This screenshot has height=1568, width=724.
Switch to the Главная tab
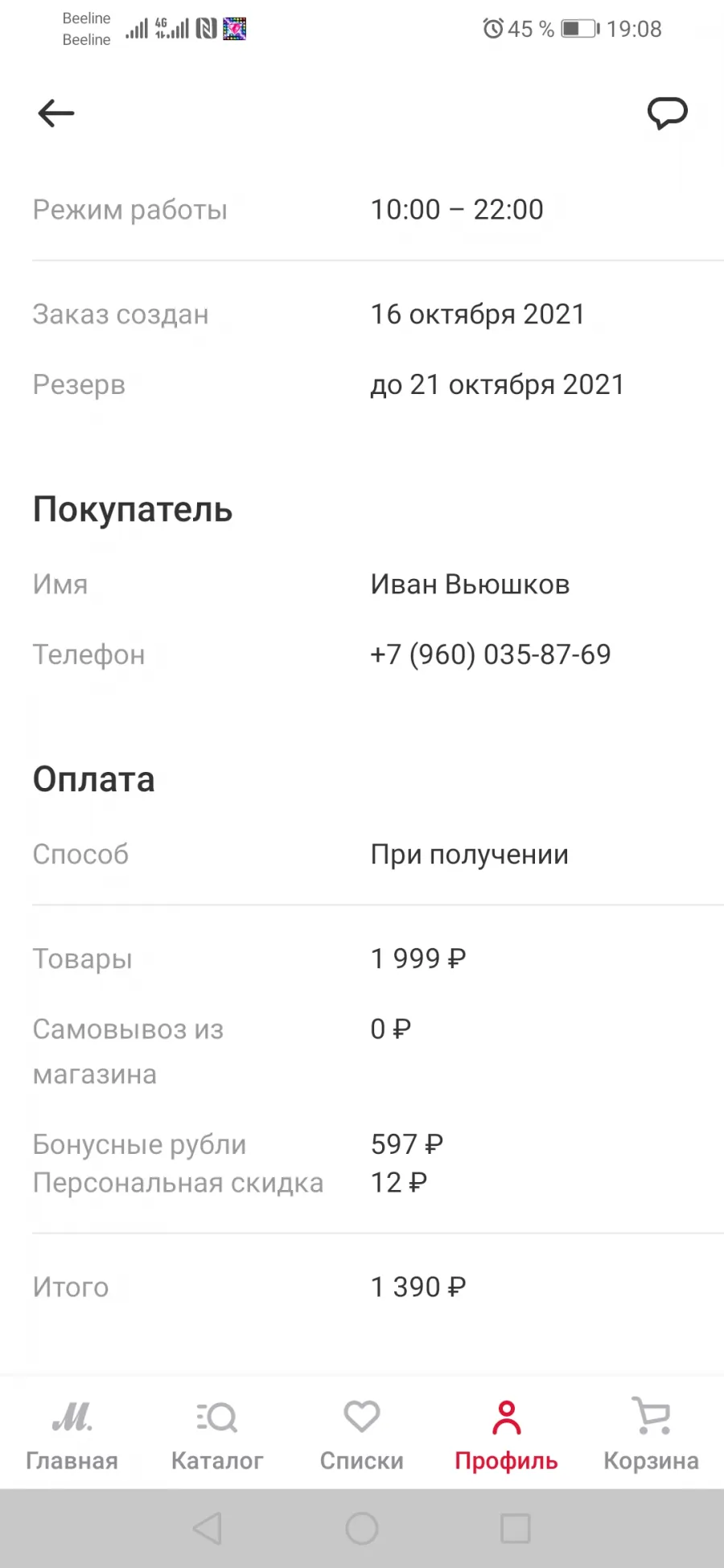(72, 1436)
